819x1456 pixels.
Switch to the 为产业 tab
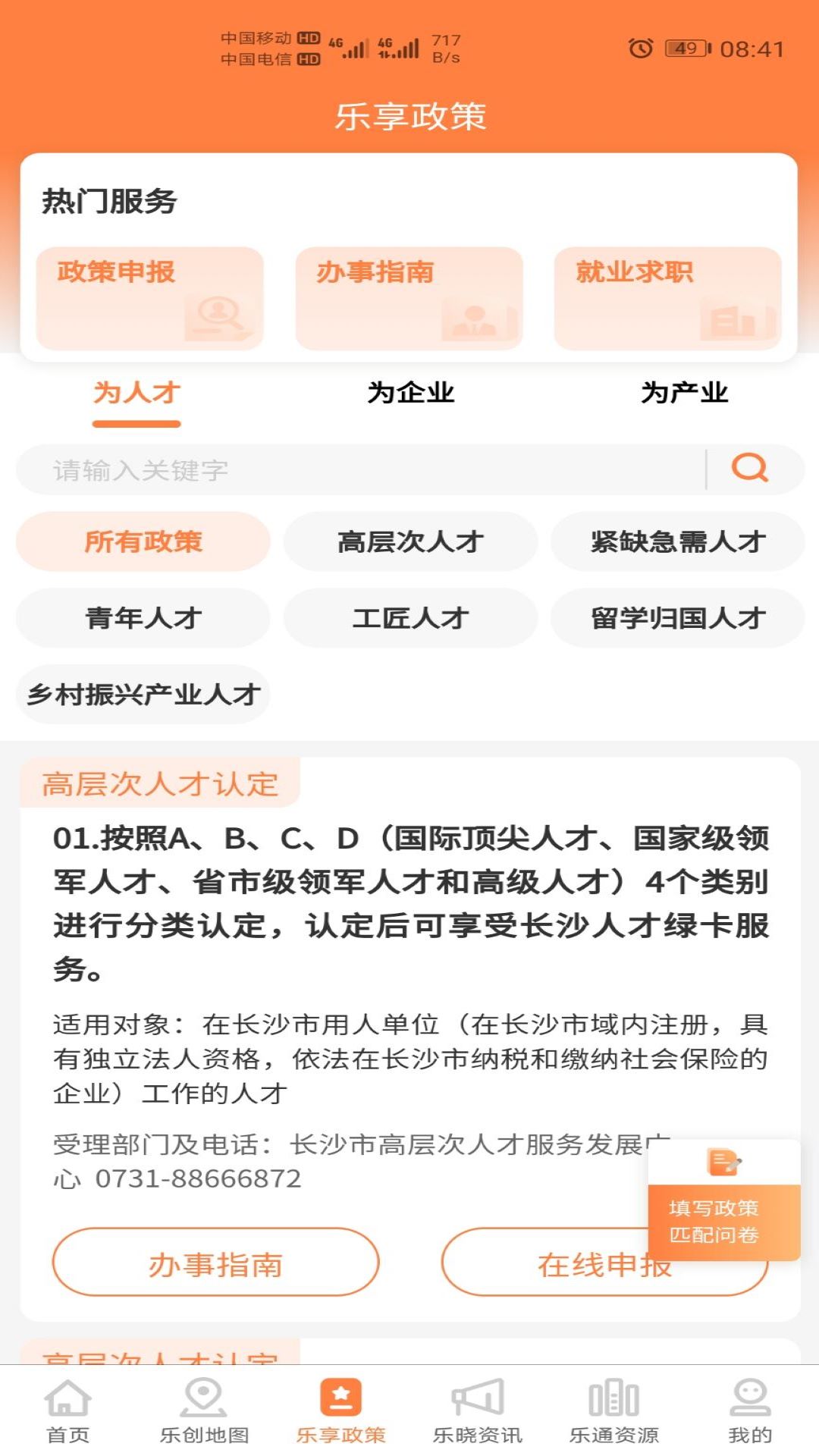684,393
